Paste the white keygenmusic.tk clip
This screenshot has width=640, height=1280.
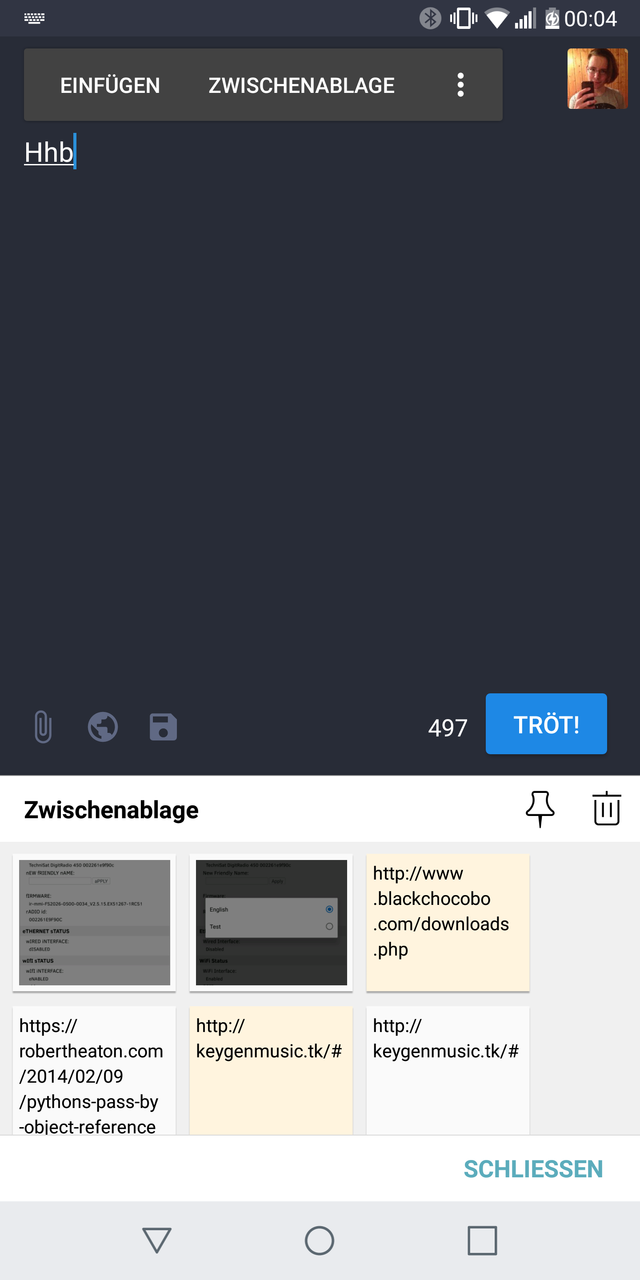click(x=447, y=1070)
